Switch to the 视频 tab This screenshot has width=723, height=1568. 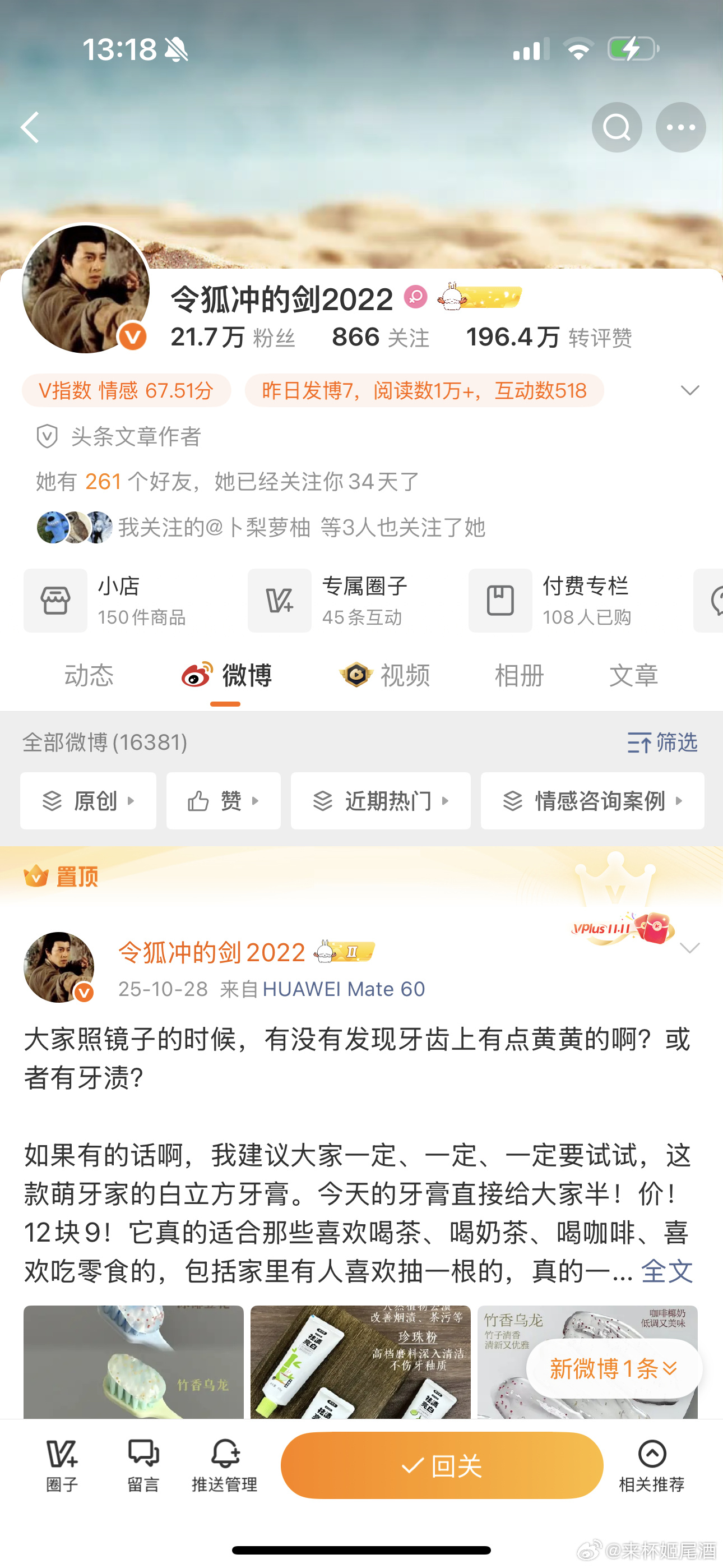tap(385, 676)
